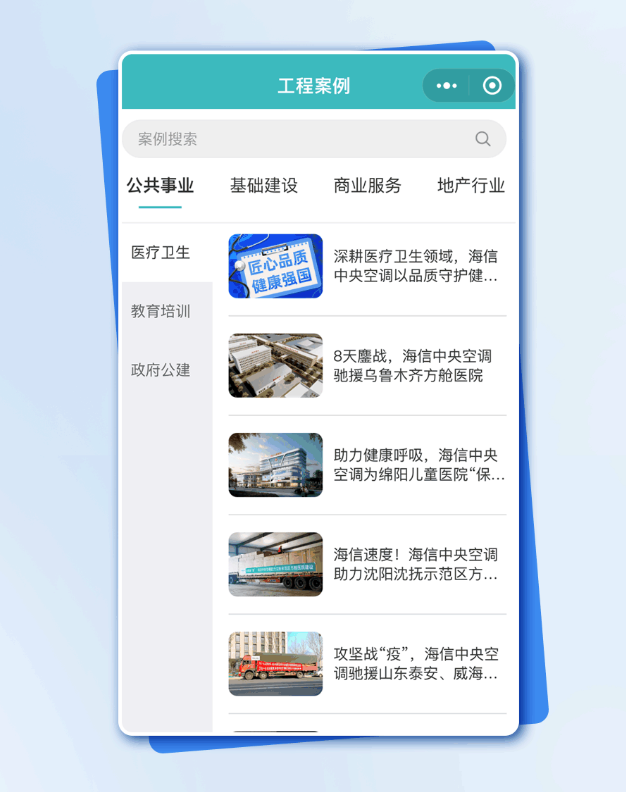This screenshot has width=626, height=792.
Task: Select the 公共事业 tab
Action: 160,186
